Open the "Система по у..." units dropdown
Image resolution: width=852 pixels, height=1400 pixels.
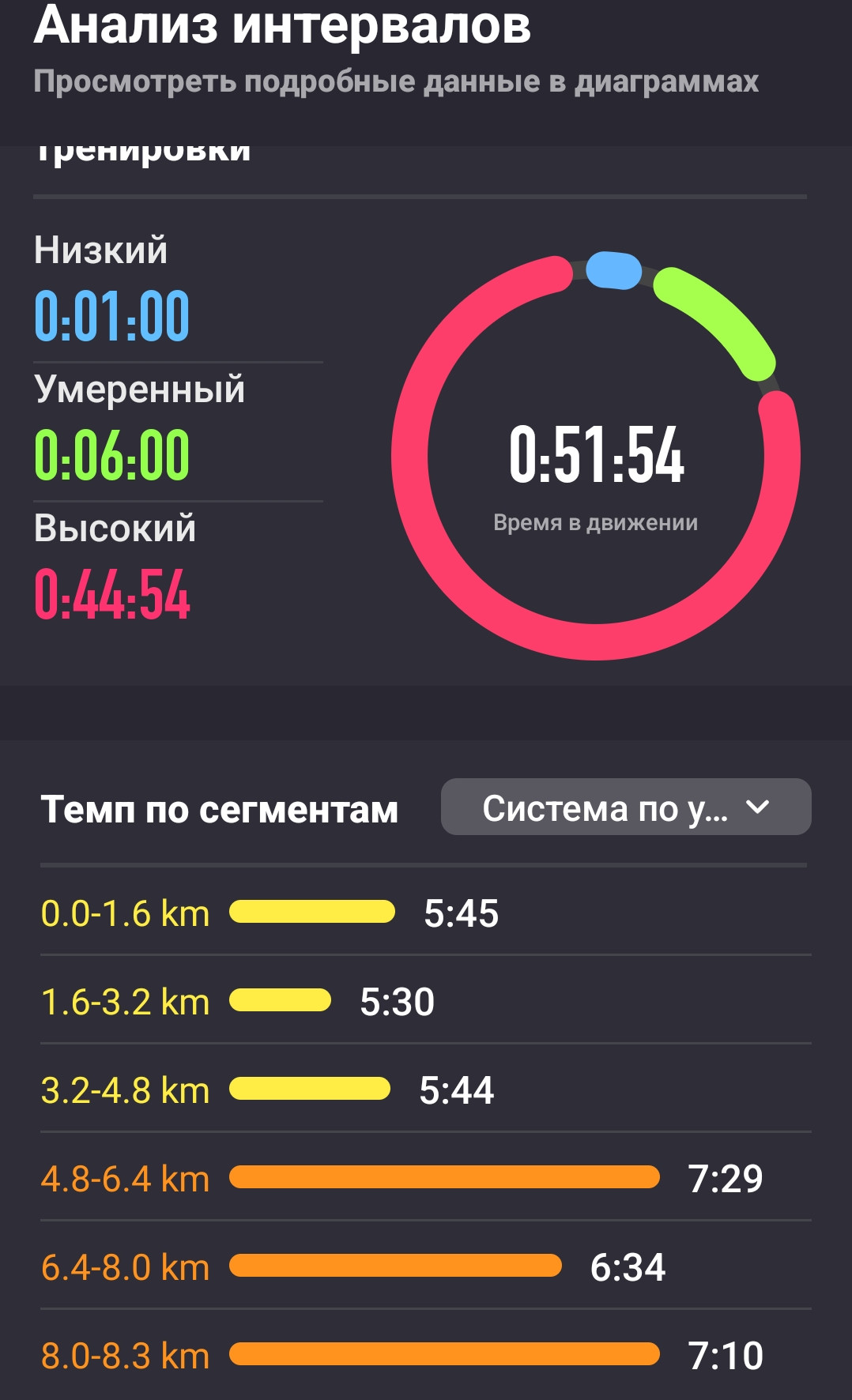(626, 807)
